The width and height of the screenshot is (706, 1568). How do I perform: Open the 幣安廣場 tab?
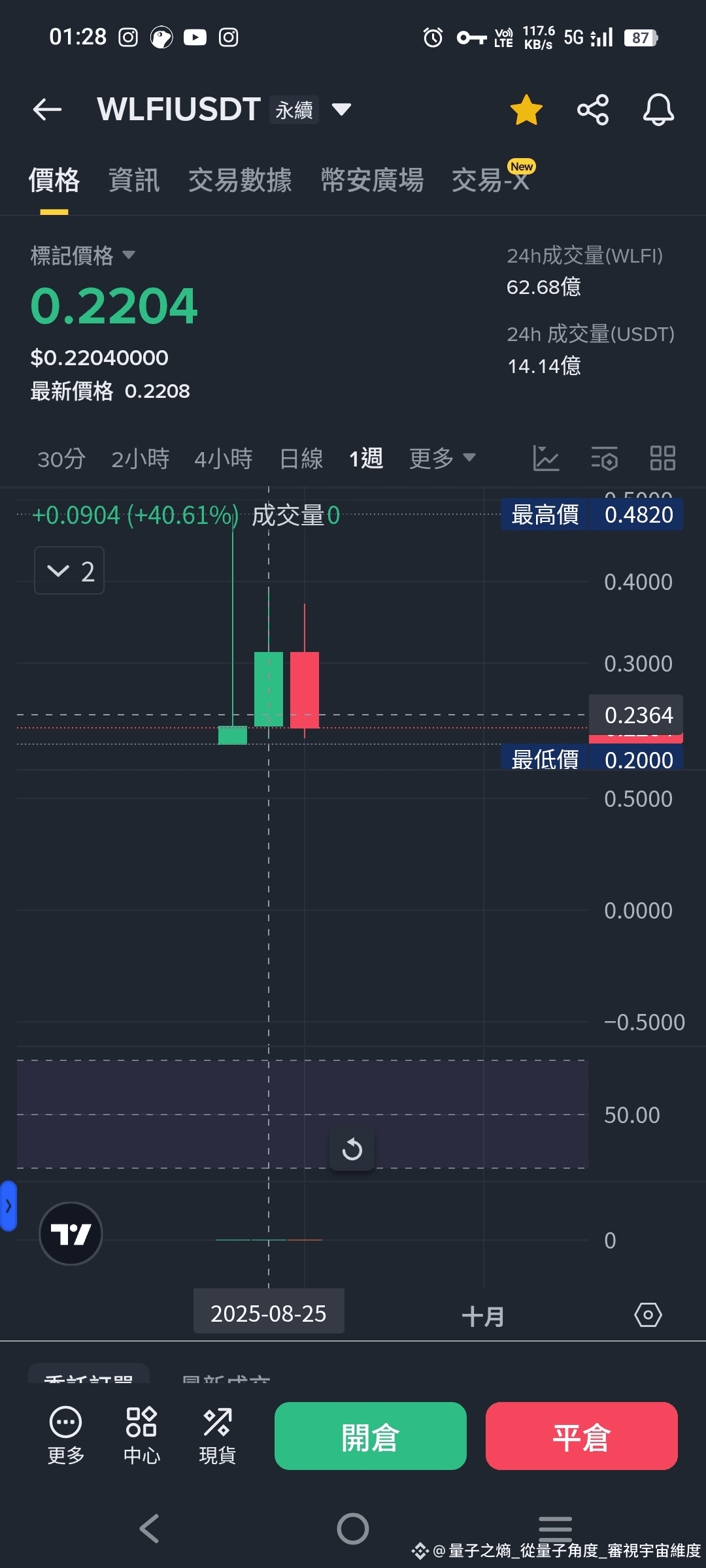click(x=372, y=180)
